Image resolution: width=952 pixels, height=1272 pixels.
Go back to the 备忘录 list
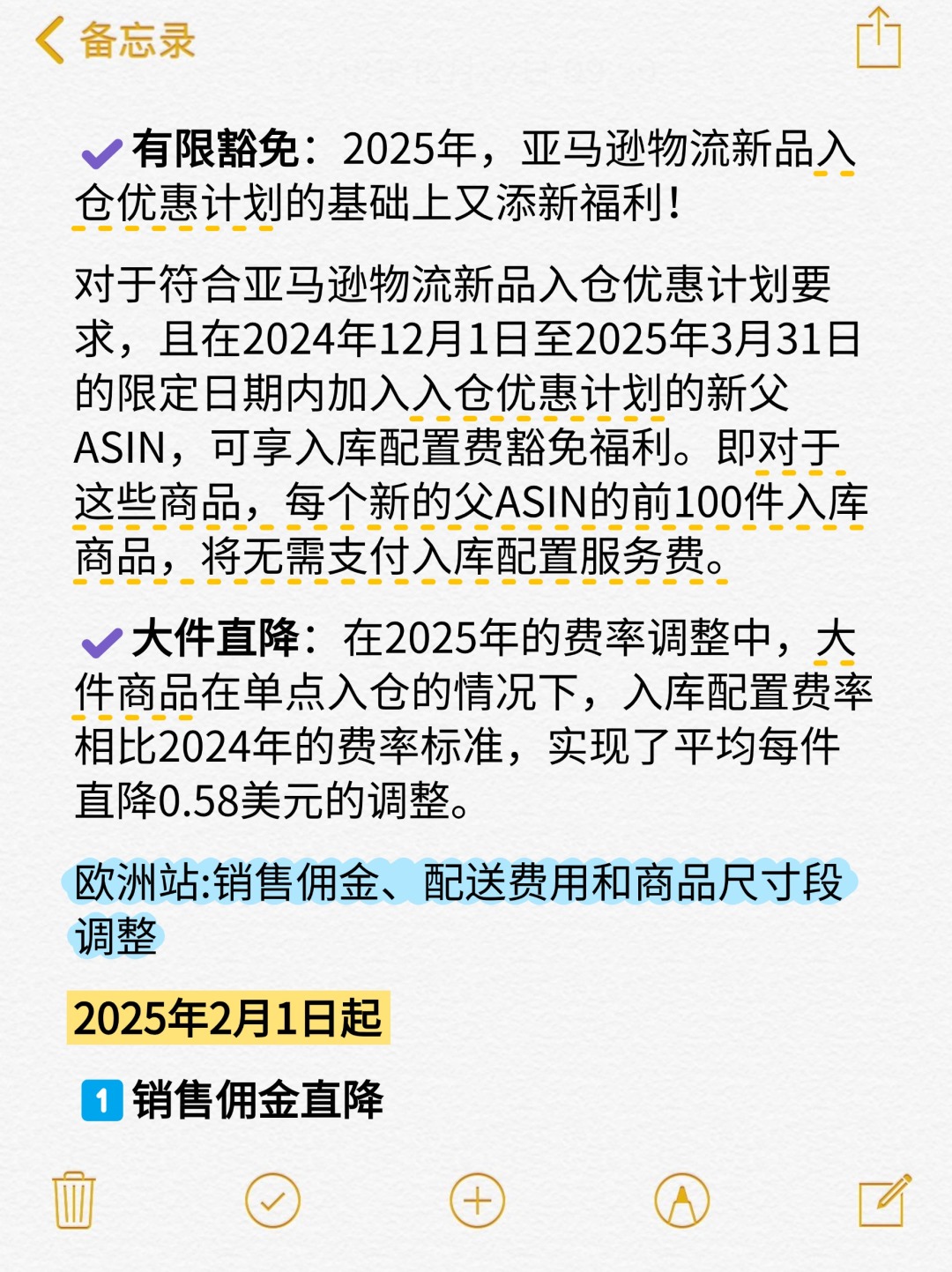coord(115,41)
